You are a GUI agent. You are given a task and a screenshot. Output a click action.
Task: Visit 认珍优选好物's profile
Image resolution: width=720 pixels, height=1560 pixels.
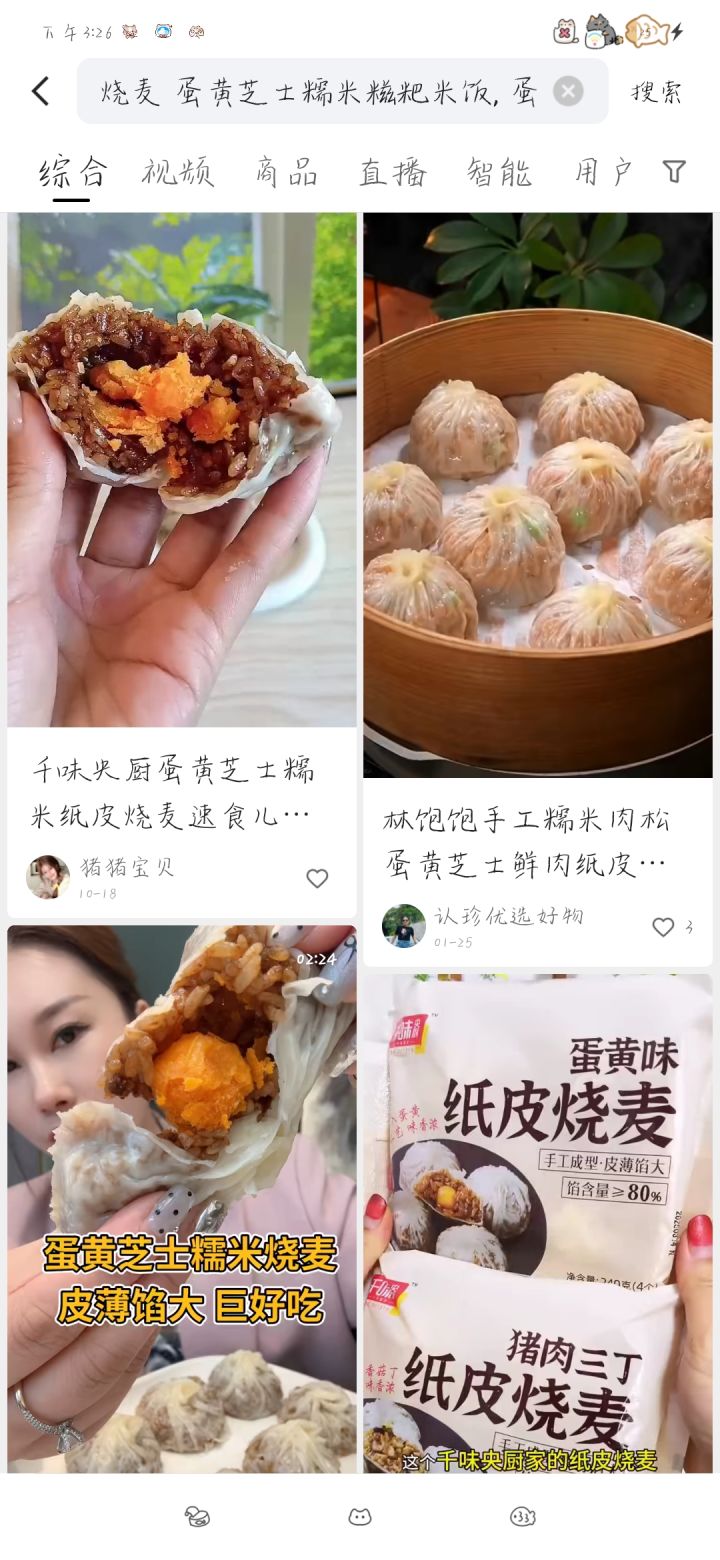pos(404,926)
